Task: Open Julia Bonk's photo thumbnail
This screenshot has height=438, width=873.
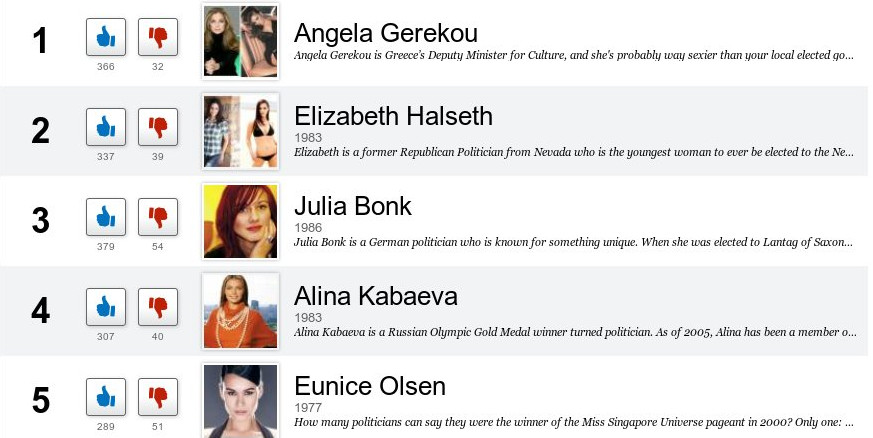Action: click(240, 221)
